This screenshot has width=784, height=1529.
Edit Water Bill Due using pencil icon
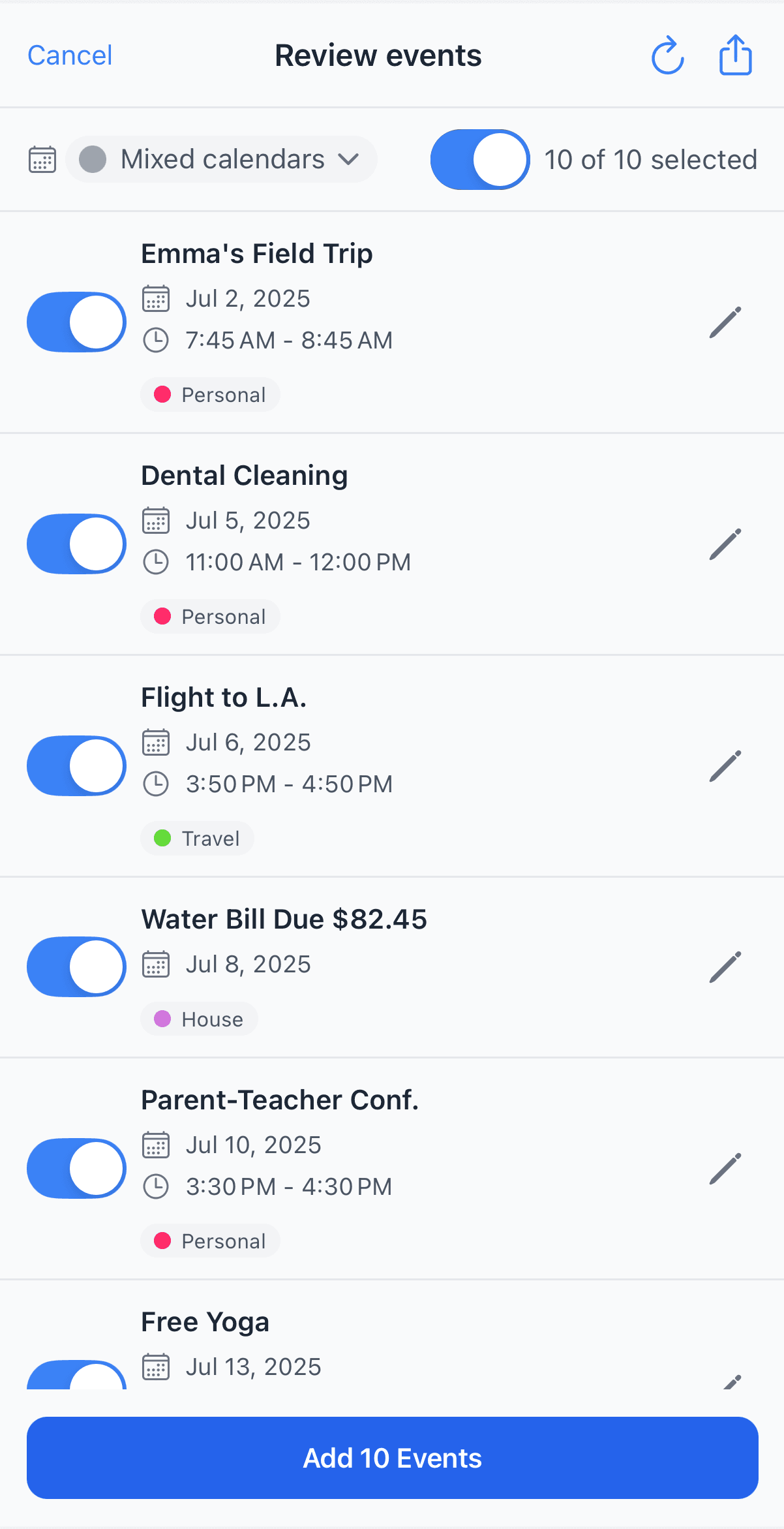tap(724, 966)
